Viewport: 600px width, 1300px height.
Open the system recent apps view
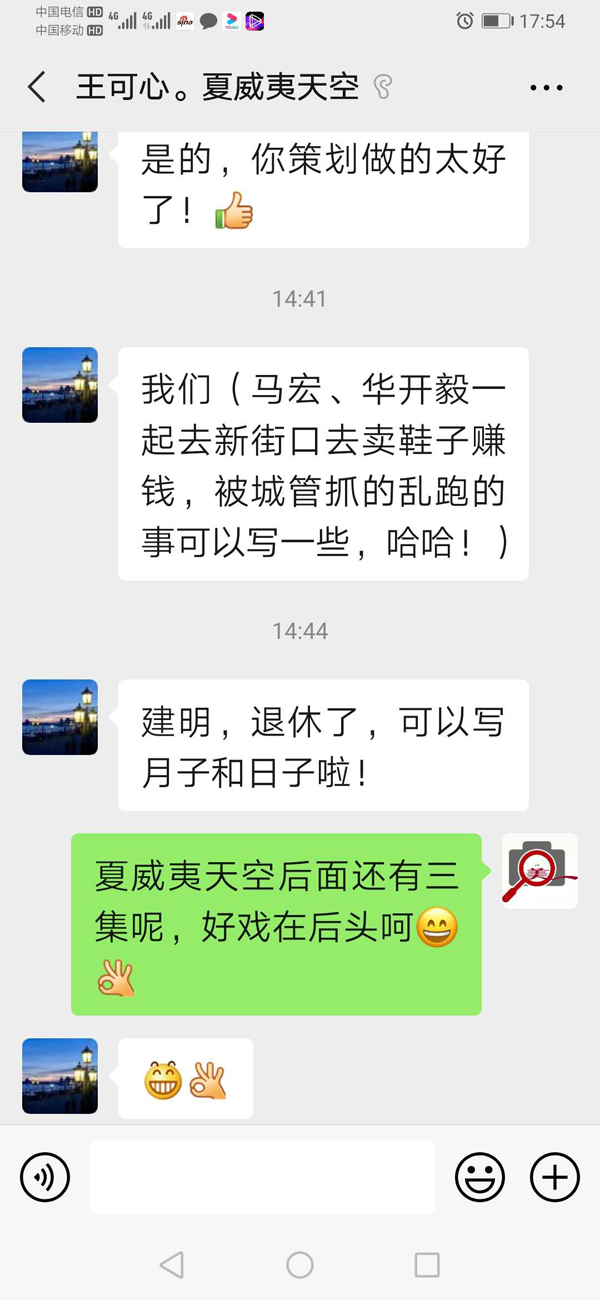coord(427,1265)
